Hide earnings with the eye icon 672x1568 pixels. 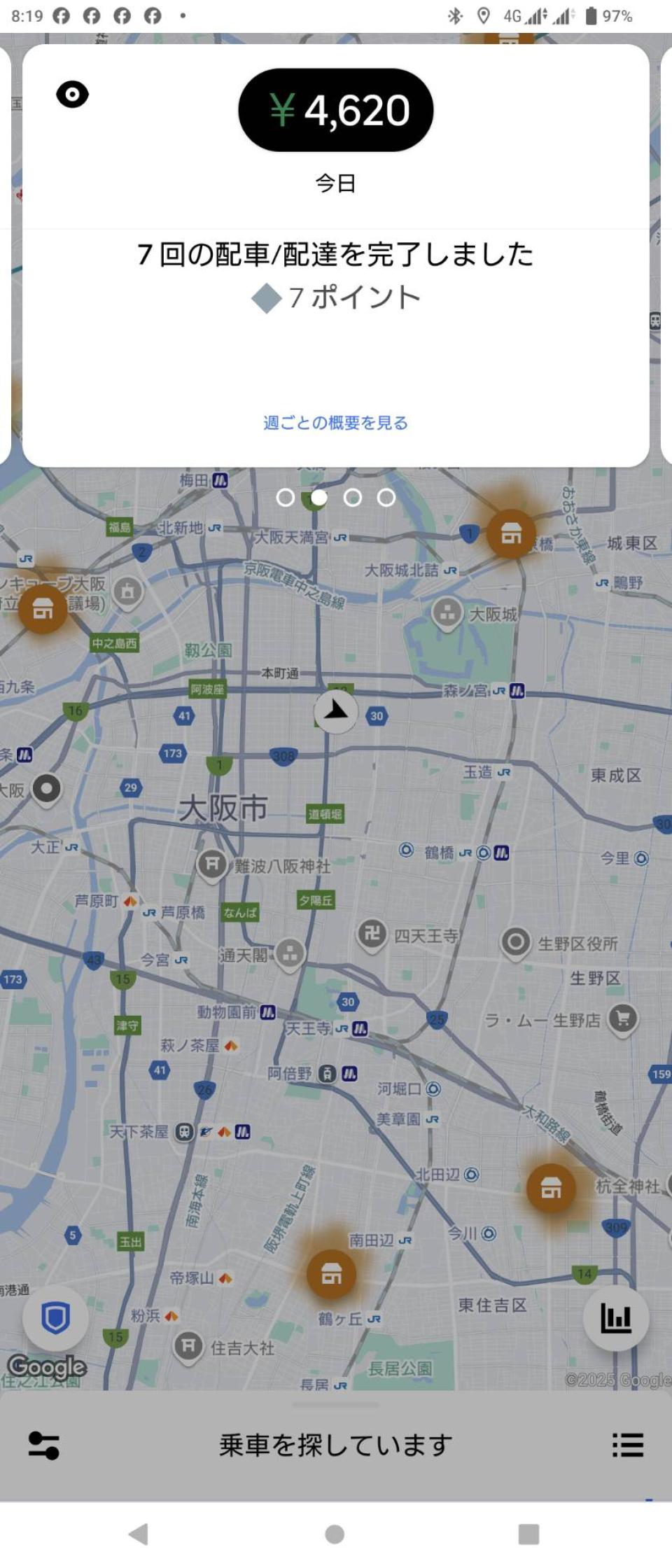pyautogui.click(x=72, y=94)
